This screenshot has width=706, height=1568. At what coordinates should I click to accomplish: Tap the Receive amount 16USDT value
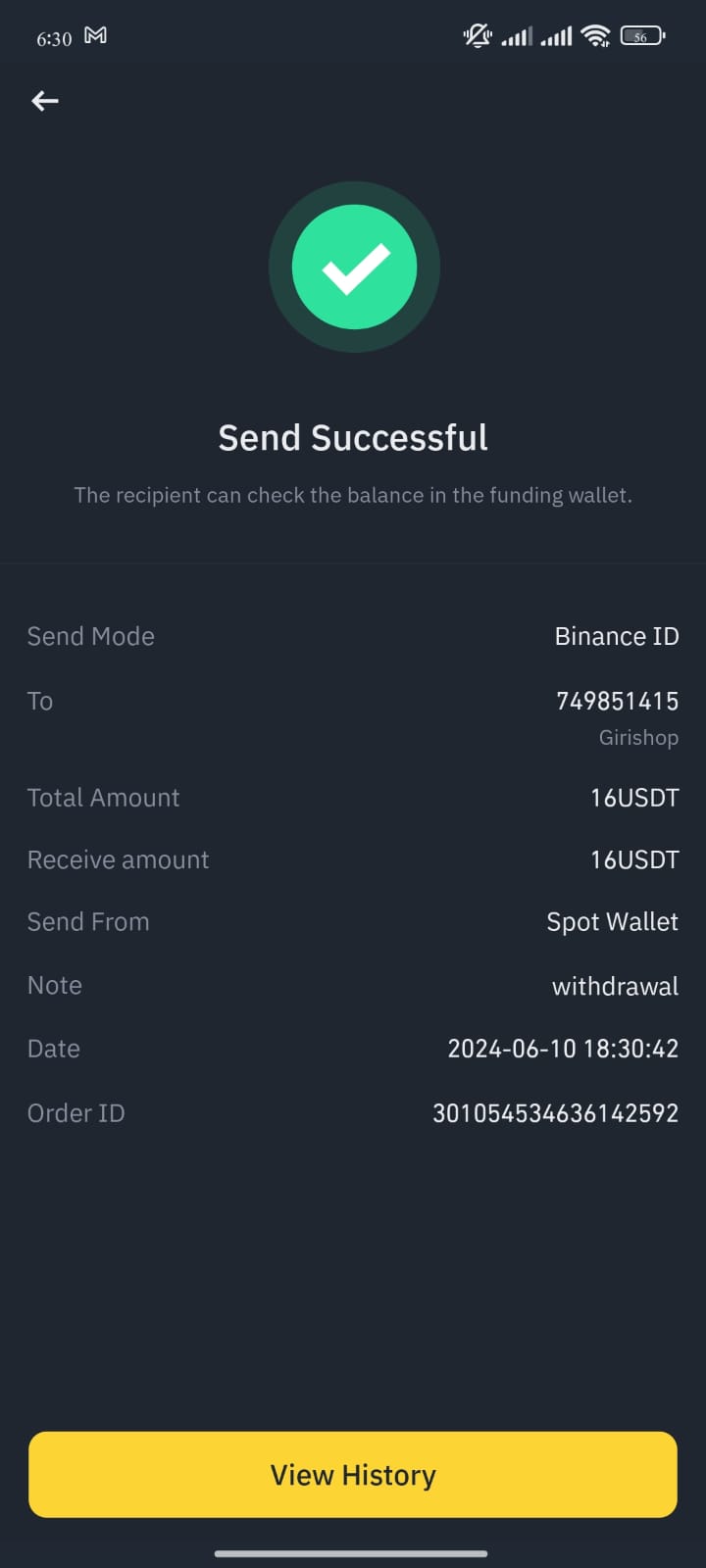[x=633, y=859]
